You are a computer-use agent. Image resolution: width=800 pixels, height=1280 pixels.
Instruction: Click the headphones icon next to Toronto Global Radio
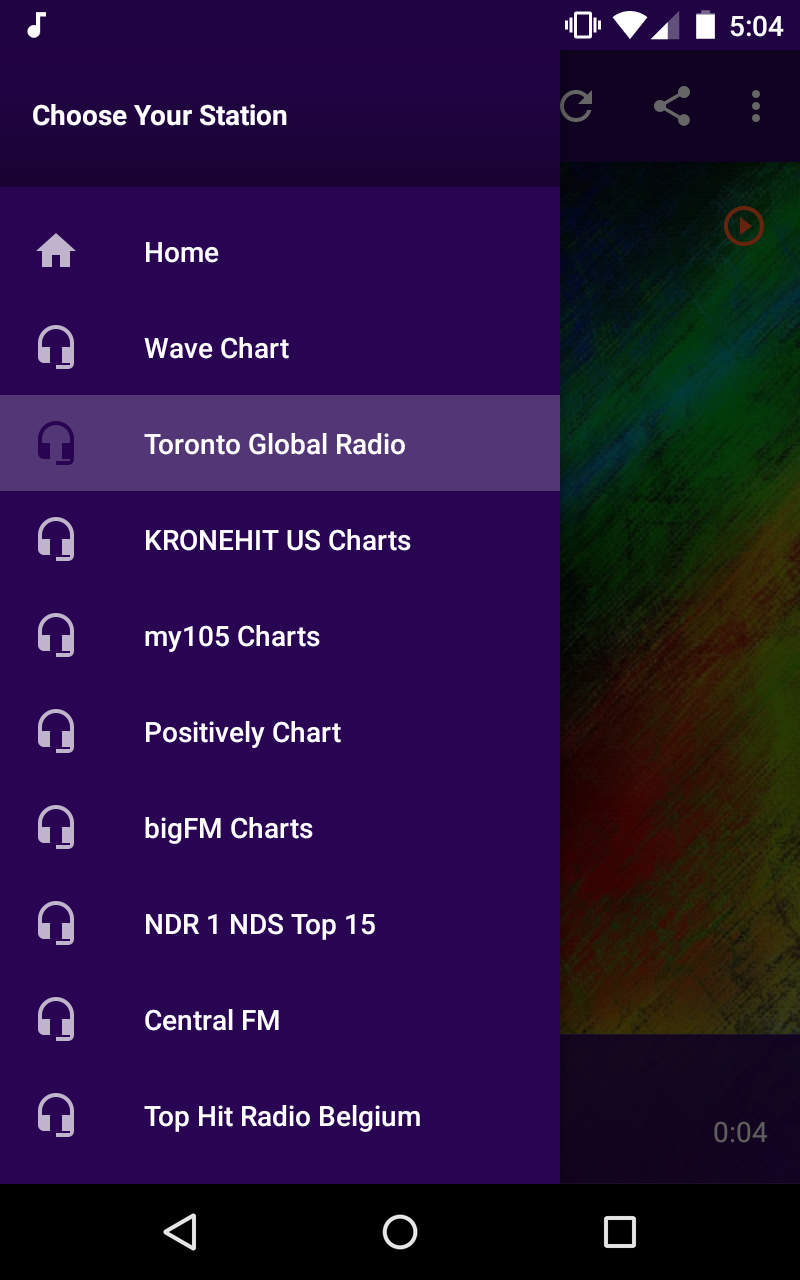pos(57,443)
